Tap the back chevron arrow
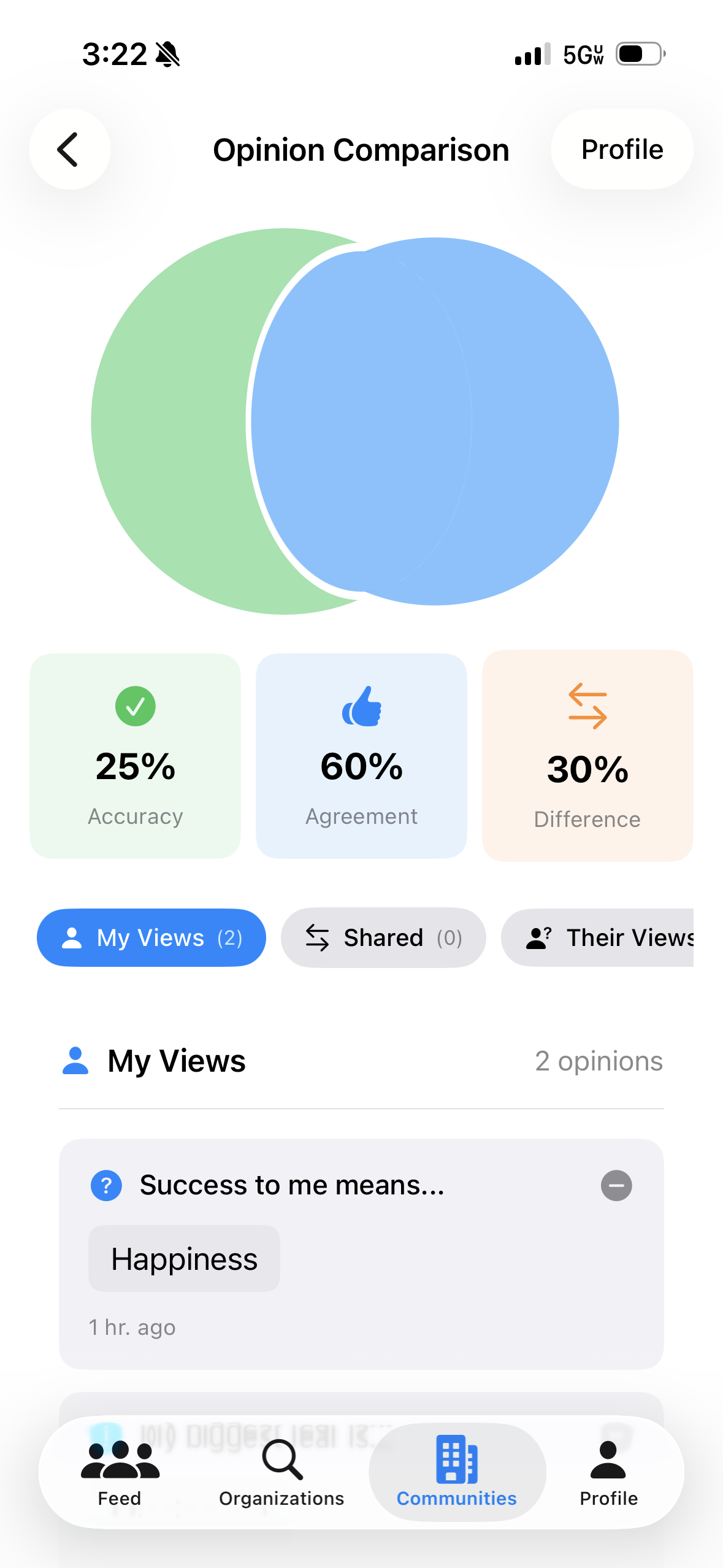The width and height of the screenshot is (723, 1568). 69,149
